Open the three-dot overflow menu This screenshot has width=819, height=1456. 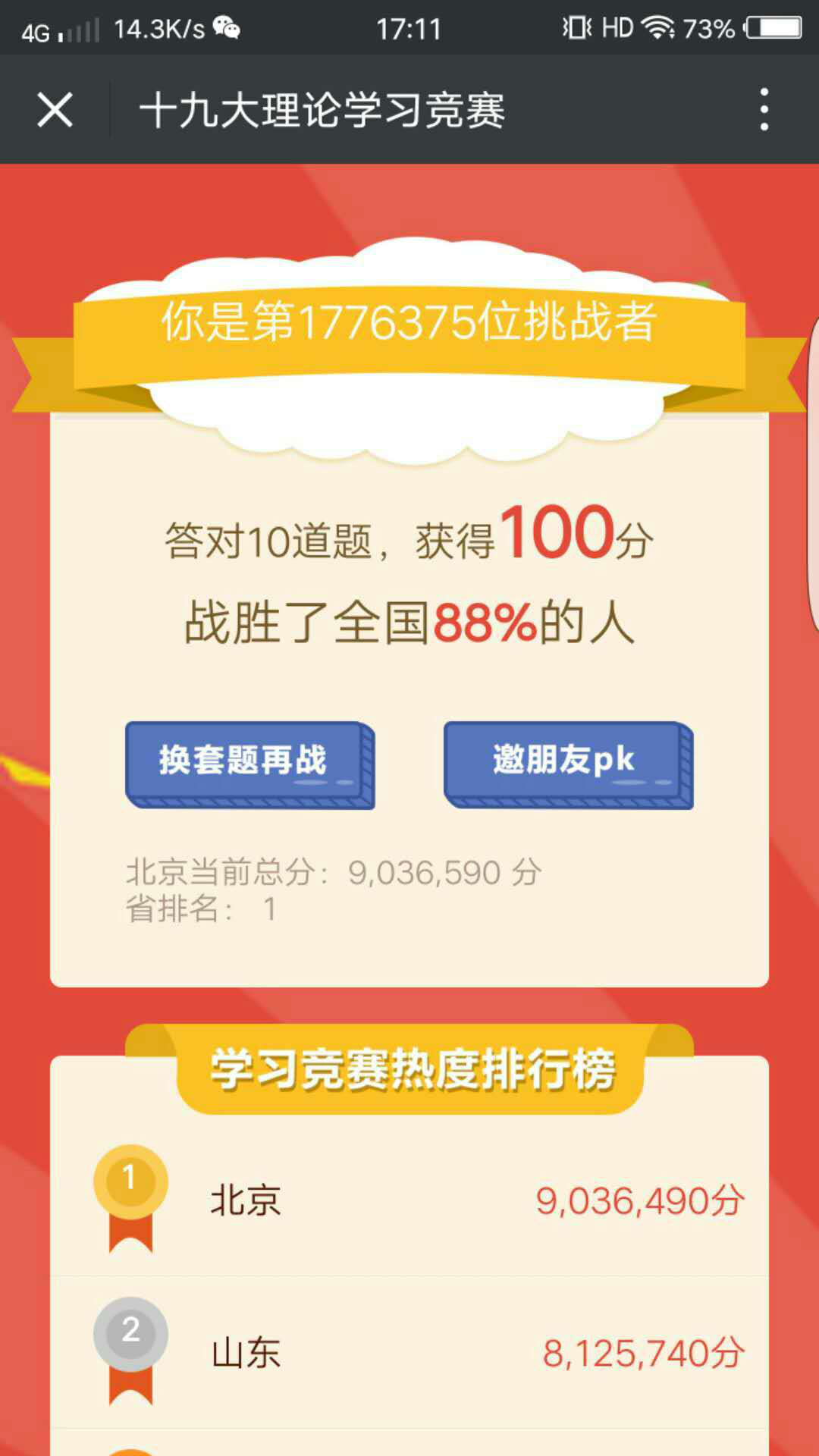pos(764,110)
